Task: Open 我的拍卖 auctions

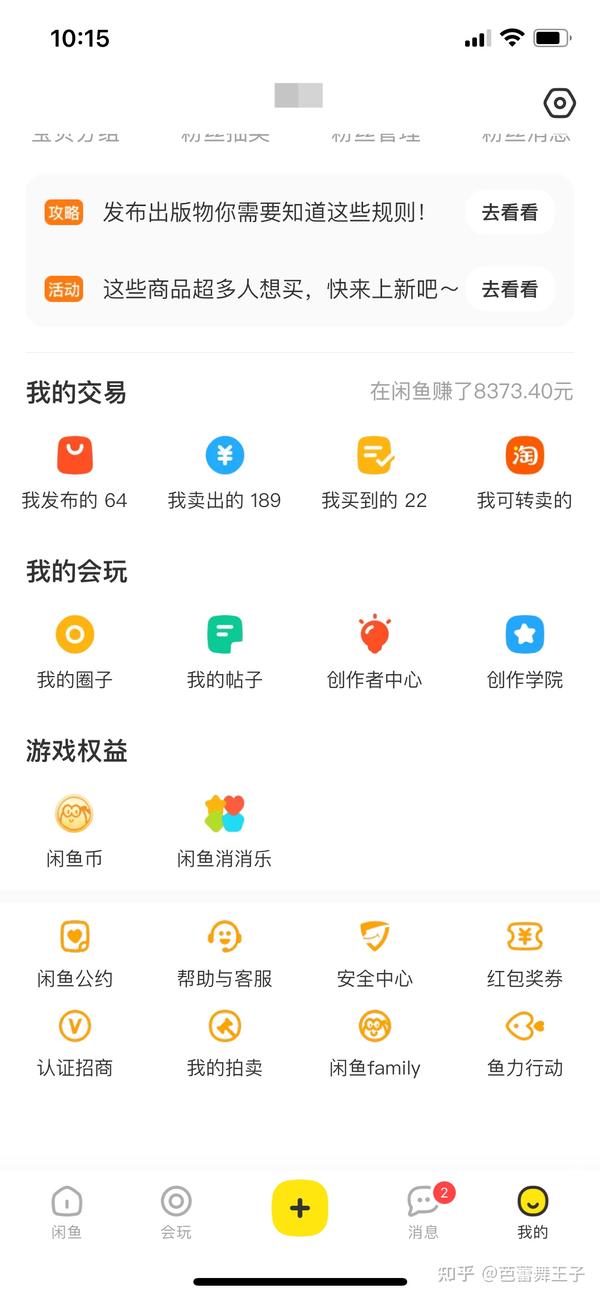Action: pos(225,1042)
